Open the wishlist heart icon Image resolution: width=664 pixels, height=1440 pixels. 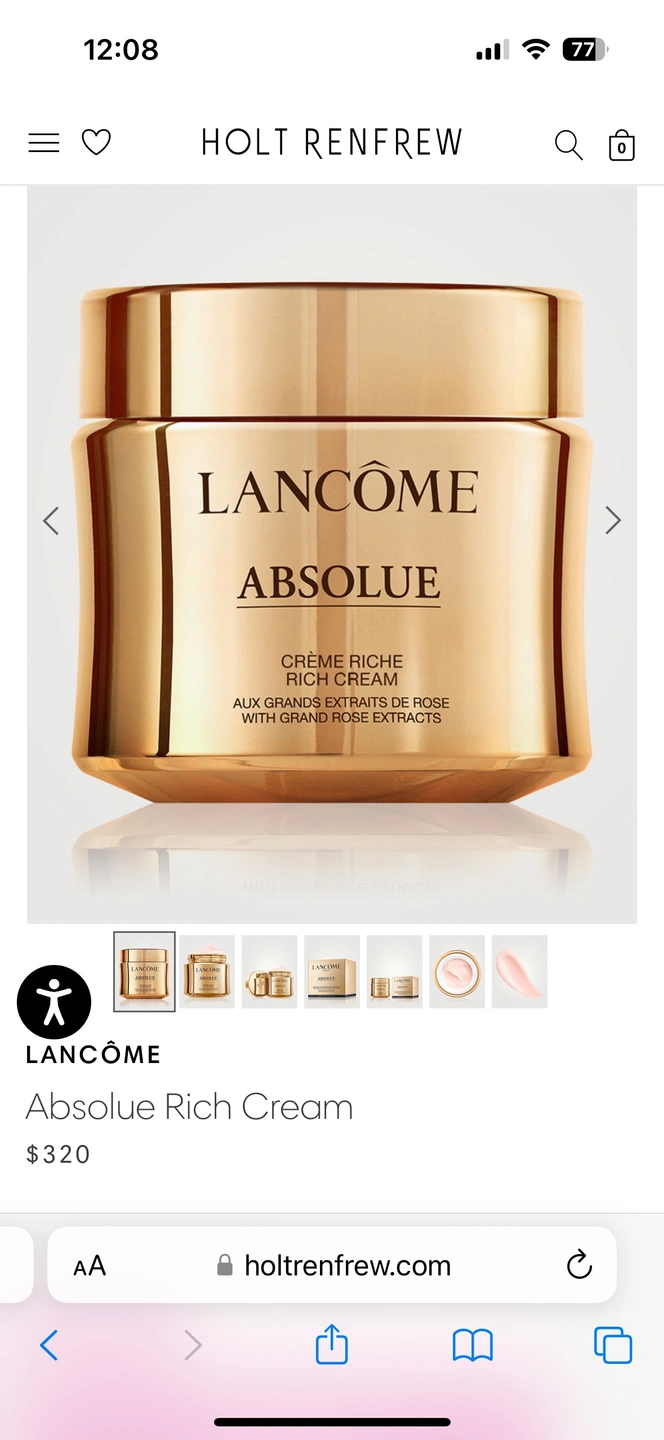[x=96, y=143]
